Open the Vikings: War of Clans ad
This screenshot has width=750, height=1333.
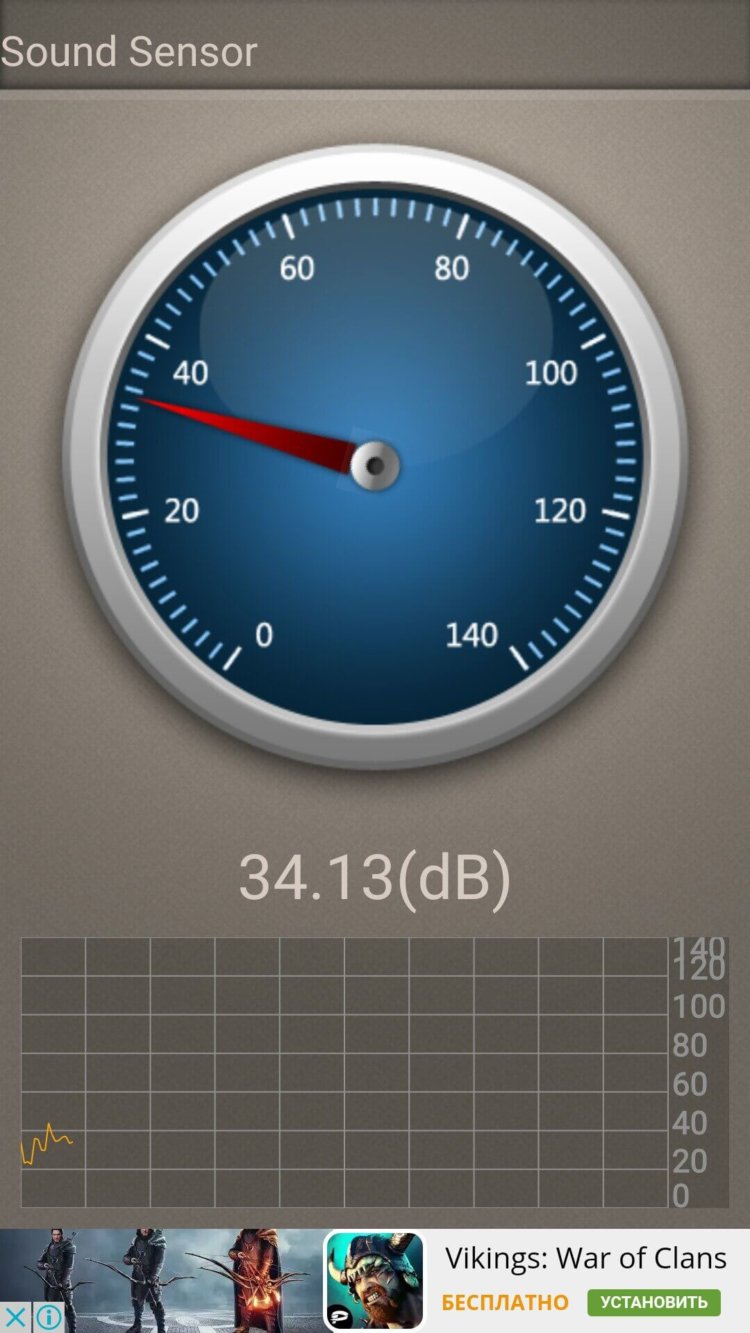coord(585,1258)
